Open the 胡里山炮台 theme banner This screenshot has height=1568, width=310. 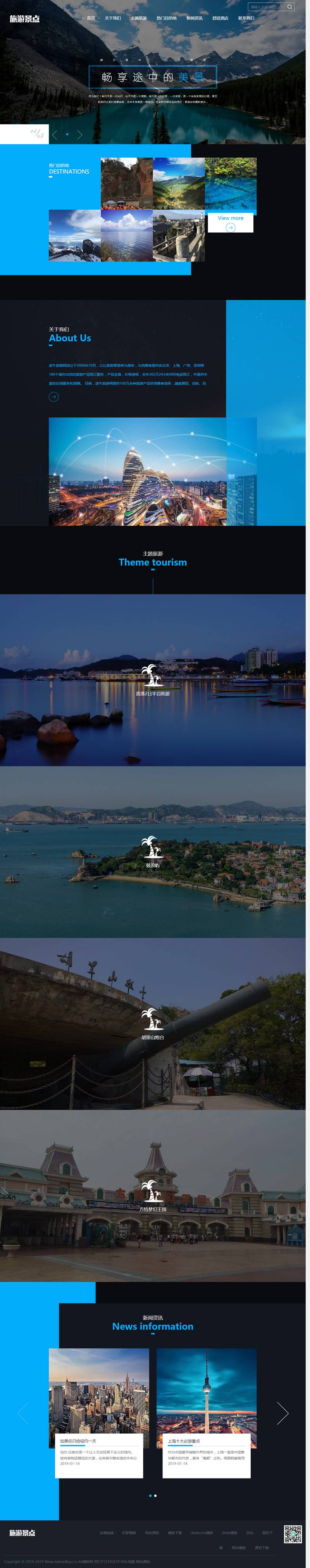[152, 1024]
